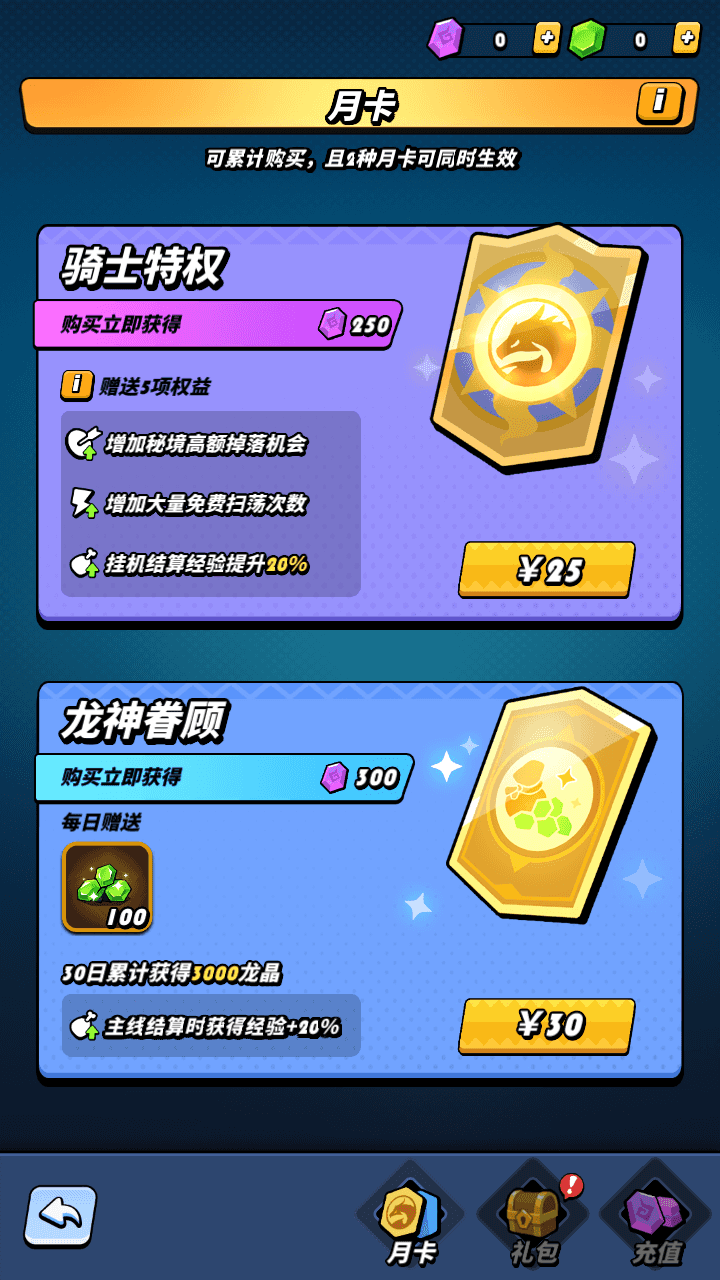Go back with the return arrow
720x1280 pixels.
pos(61,1215)
